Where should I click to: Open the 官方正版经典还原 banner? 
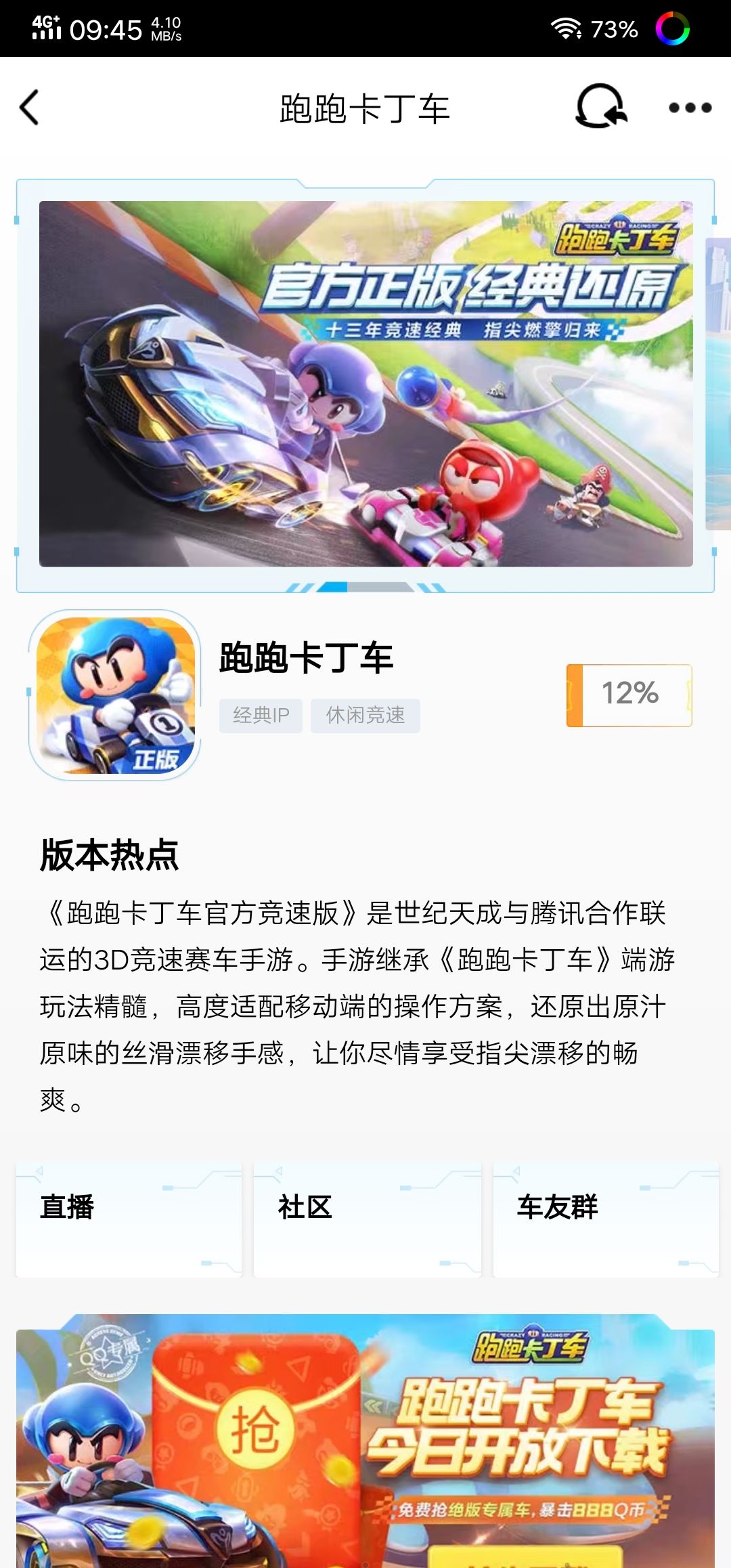click(366, 384)
